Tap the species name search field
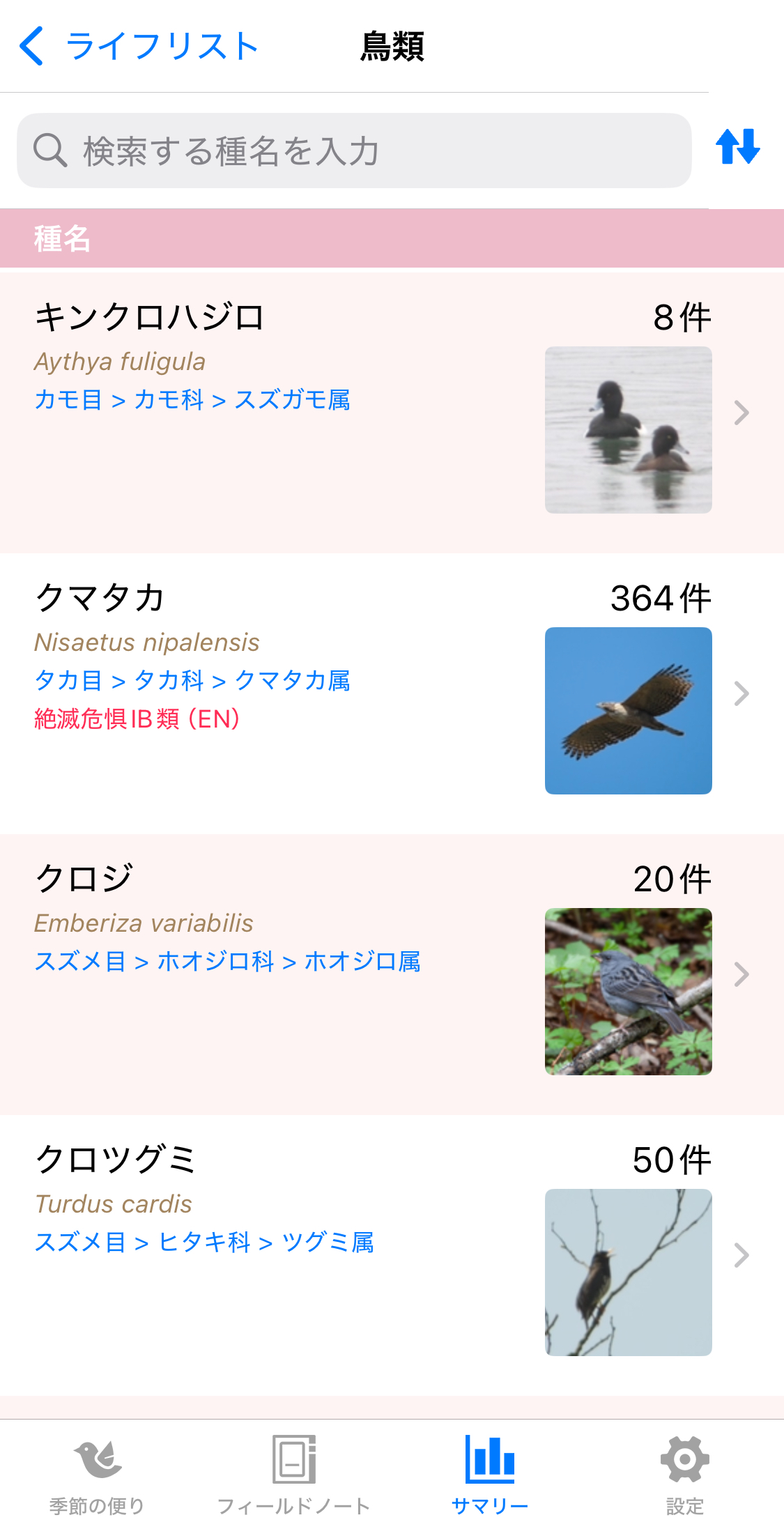The width and height of the screenshot is (784, 1522). click(354, 151)
